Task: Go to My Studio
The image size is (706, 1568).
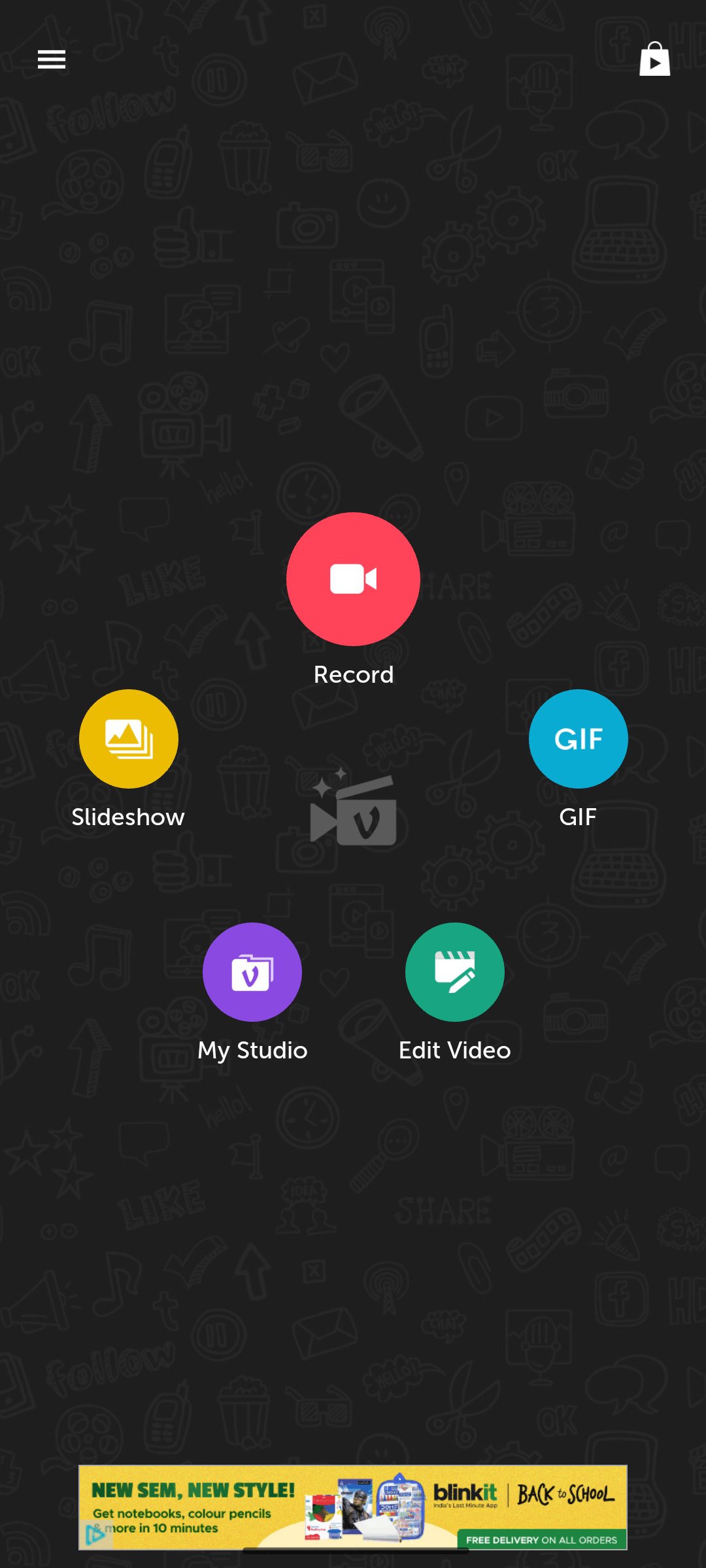Action: click(252, 972)
